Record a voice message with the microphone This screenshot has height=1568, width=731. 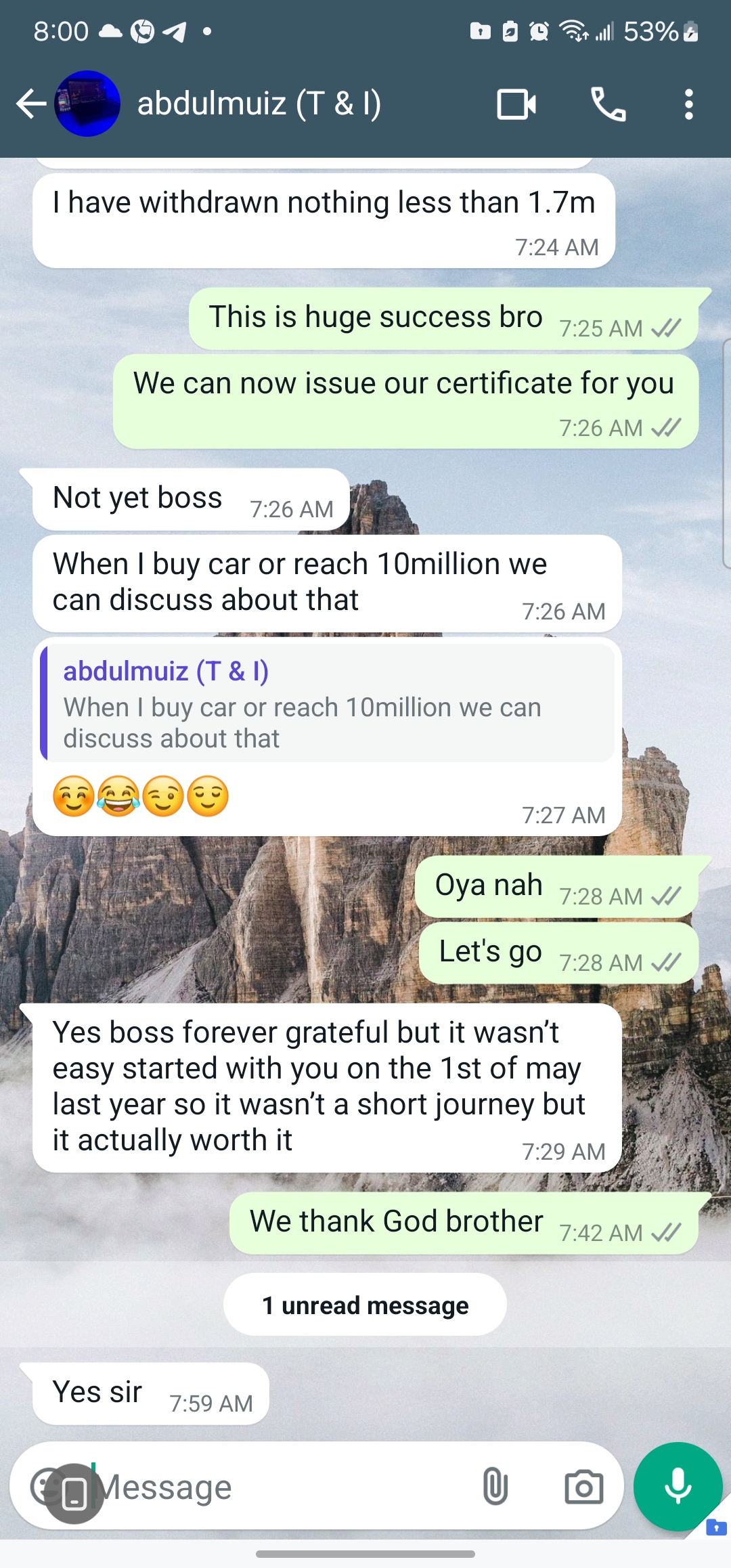678,1486
